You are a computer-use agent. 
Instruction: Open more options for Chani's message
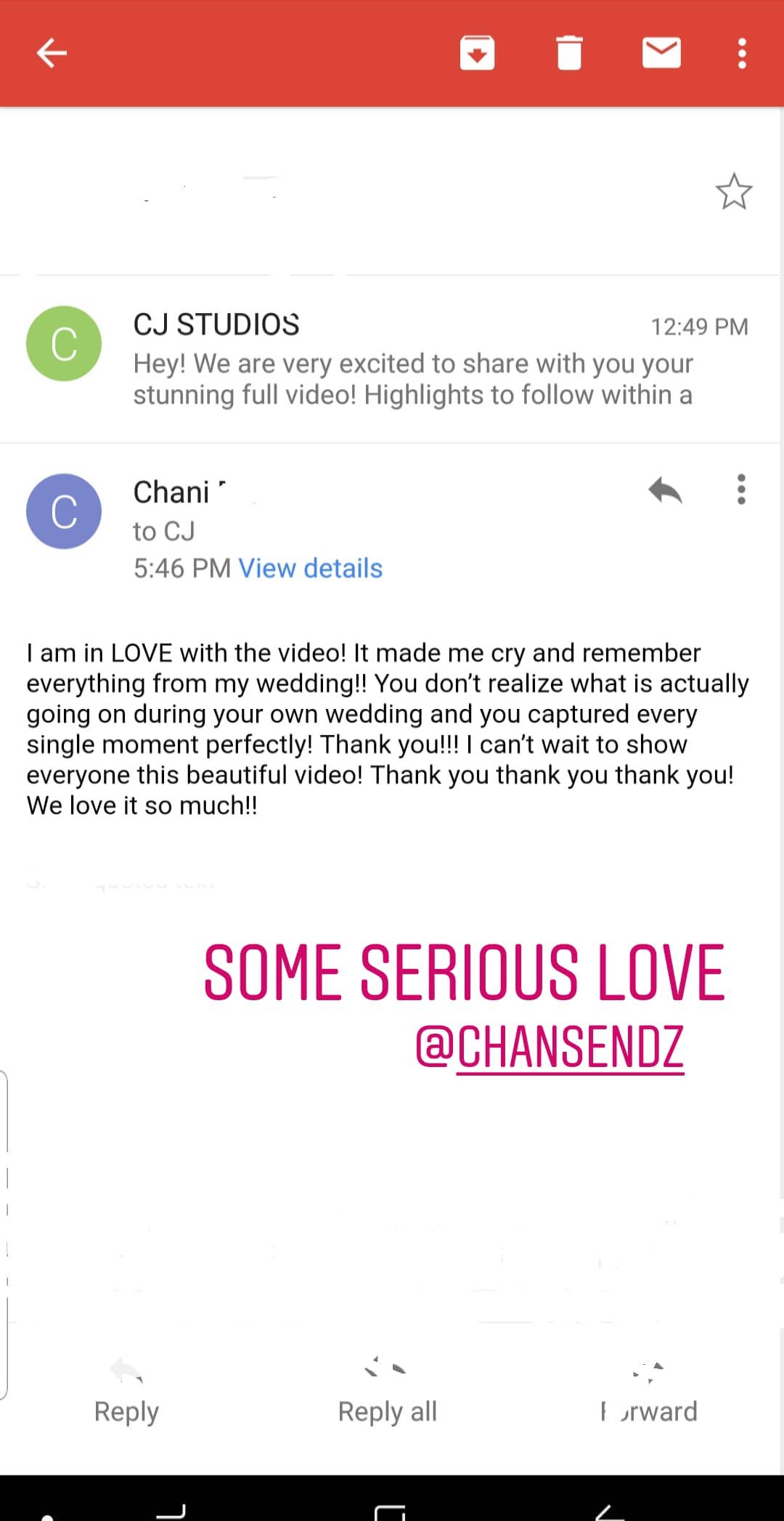coord(741,490)
